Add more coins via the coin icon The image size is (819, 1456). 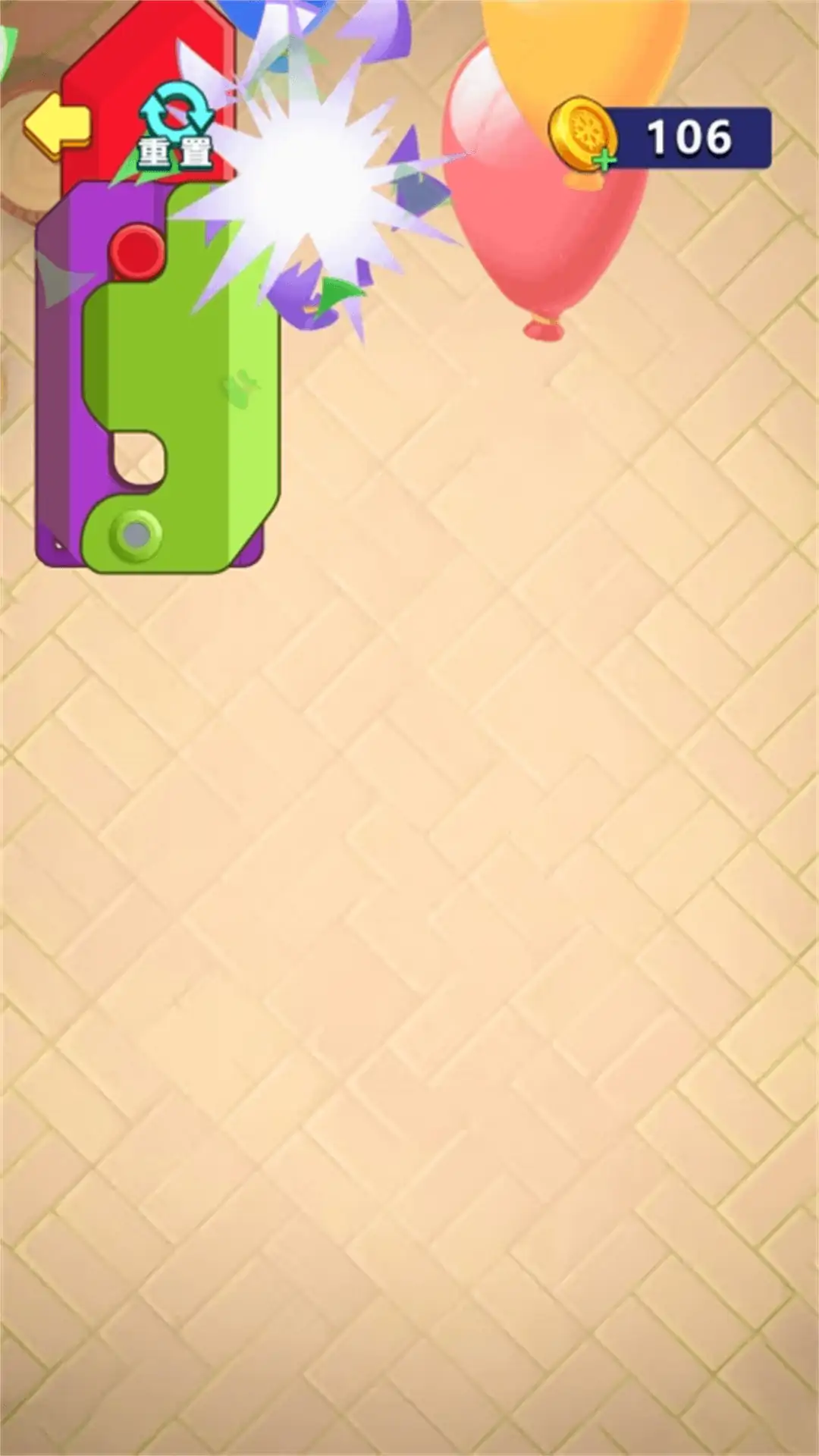[582, 135]
